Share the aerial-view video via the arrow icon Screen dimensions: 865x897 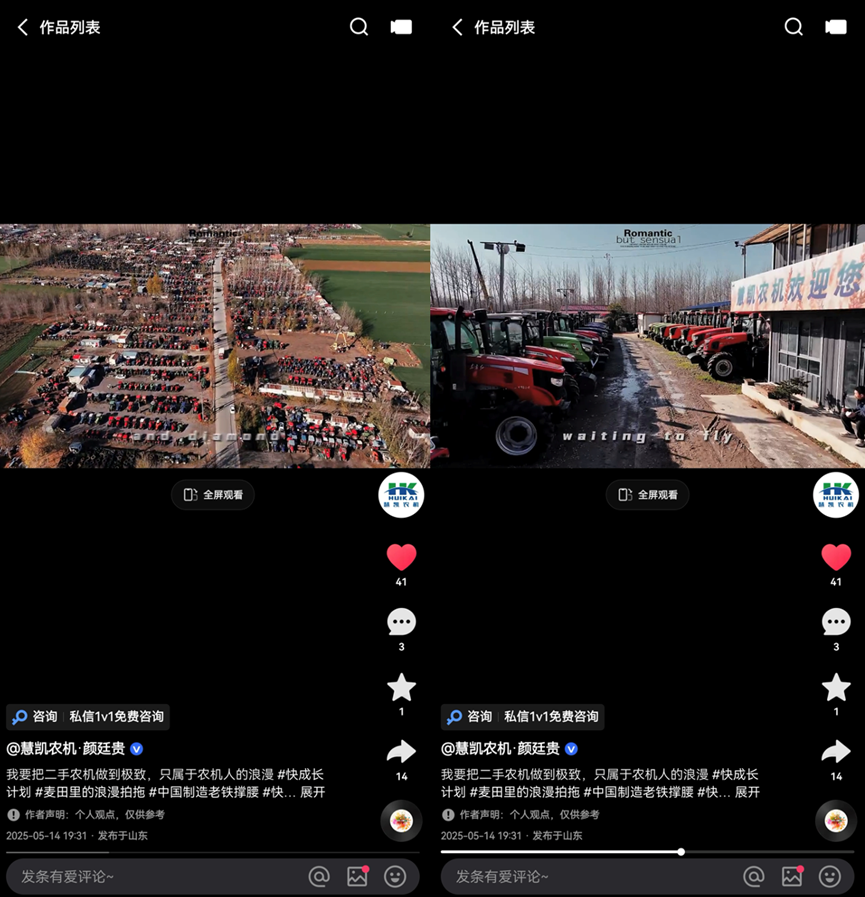pyautogui.click(x=401, y=752)
